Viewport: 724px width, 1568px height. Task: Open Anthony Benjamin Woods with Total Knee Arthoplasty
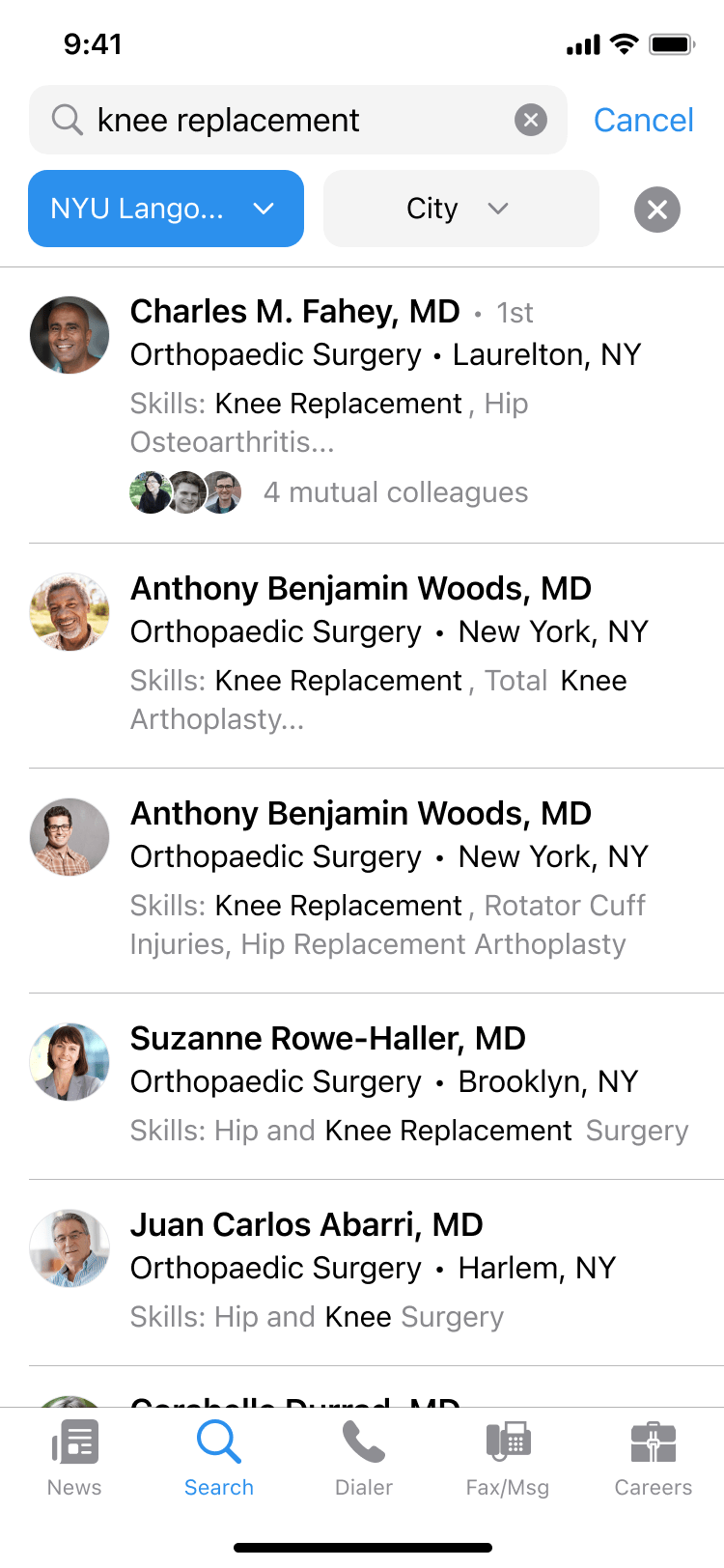click(x=376, y=657)
